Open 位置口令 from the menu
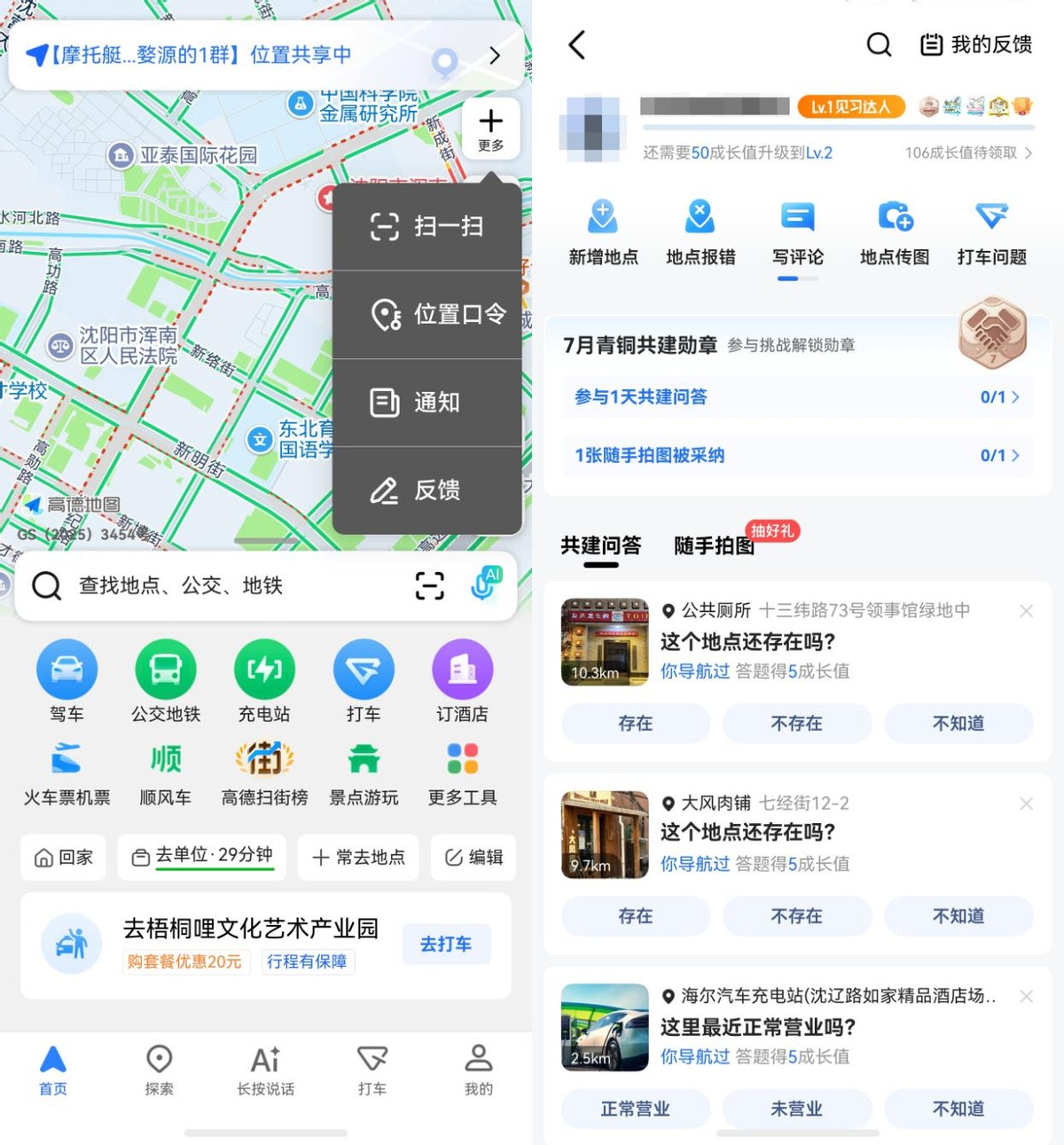 (427, 314)
